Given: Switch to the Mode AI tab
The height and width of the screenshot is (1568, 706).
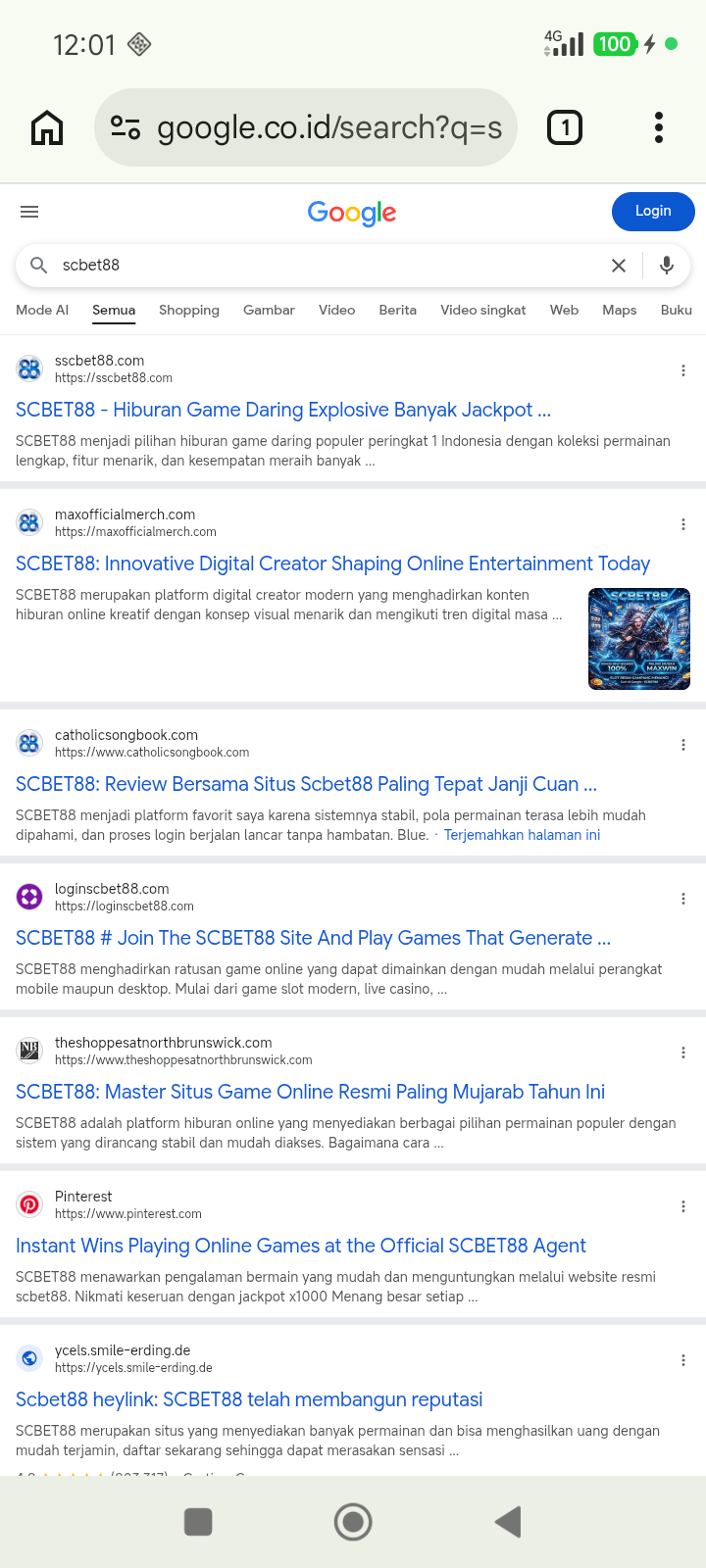Looking at the screenshot, I should click(x=42, y=310).
